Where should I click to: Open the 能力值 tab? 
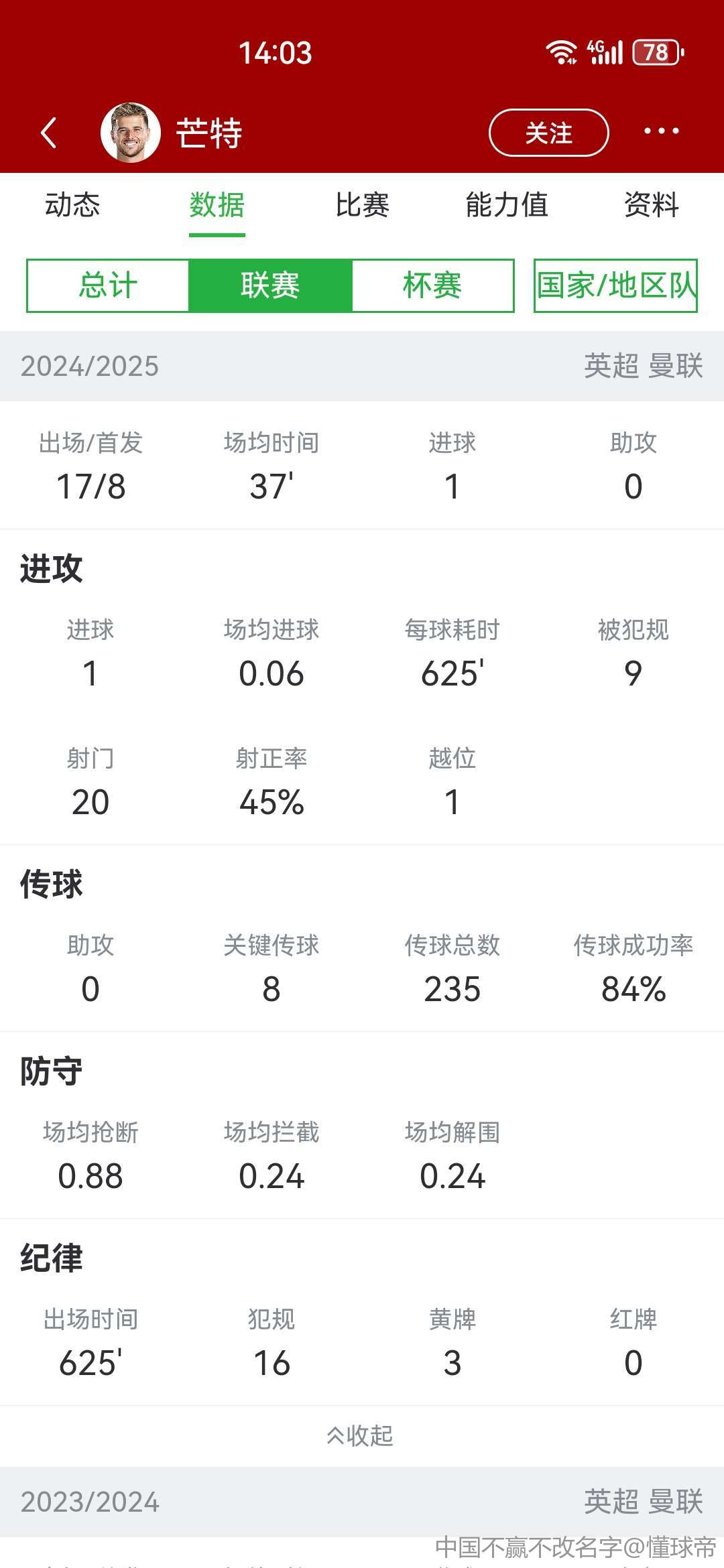(507, 204)
